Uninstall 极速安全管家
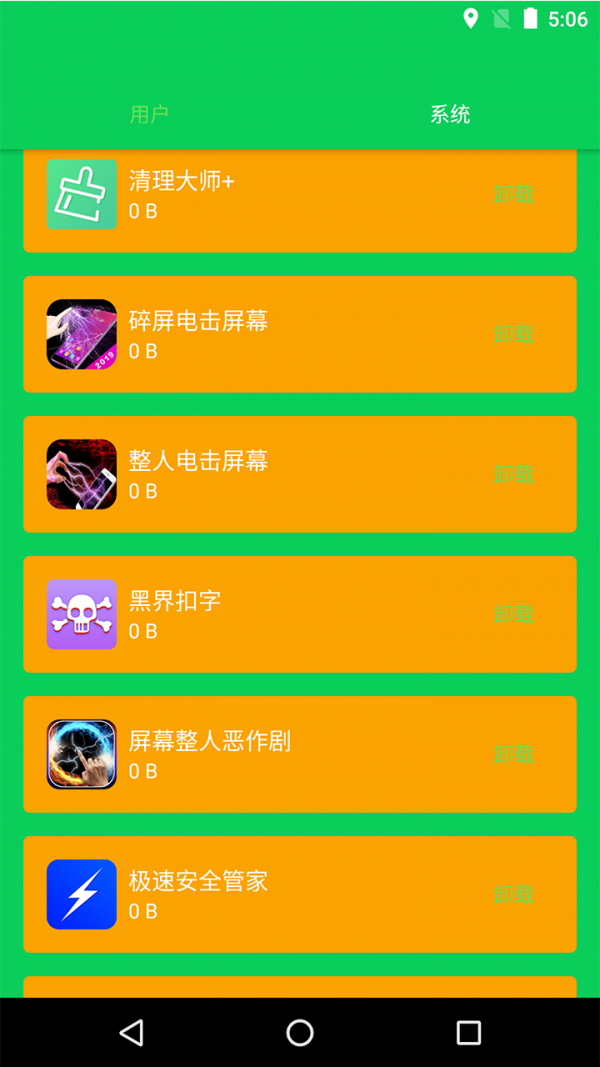This screenshot has height=1067, width=600. [x=514, y=894]
